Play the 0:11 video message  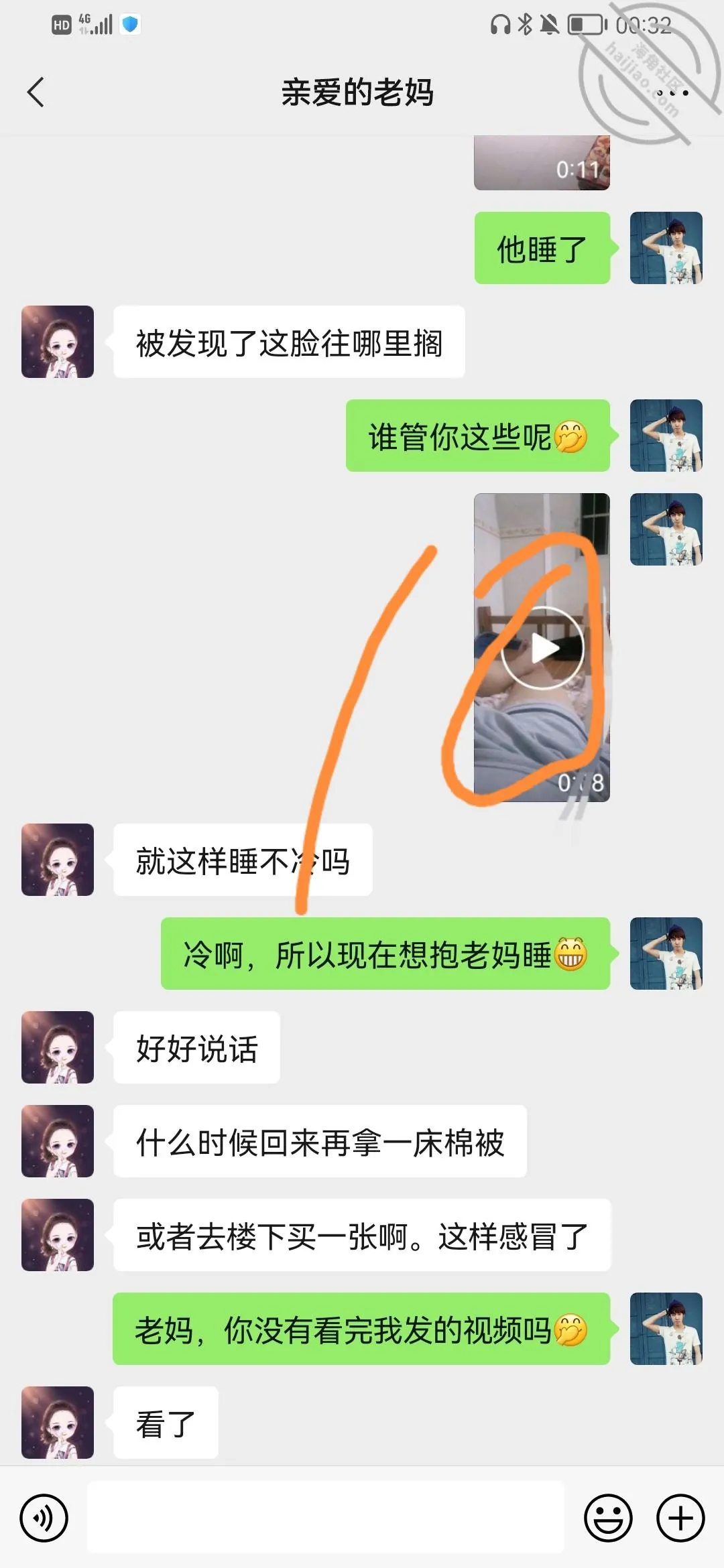(542, 163)
